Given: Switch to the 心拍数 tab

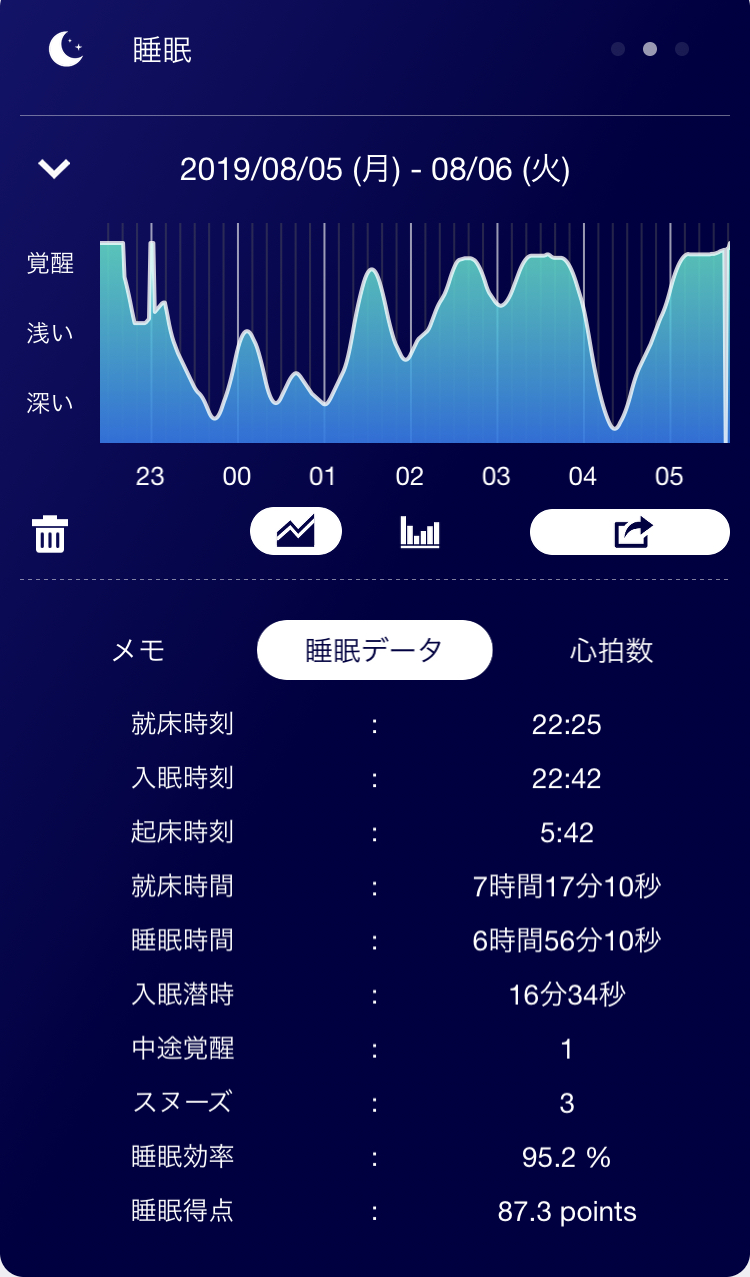Looking at the screenshot, I should click(x=611, y=650).
